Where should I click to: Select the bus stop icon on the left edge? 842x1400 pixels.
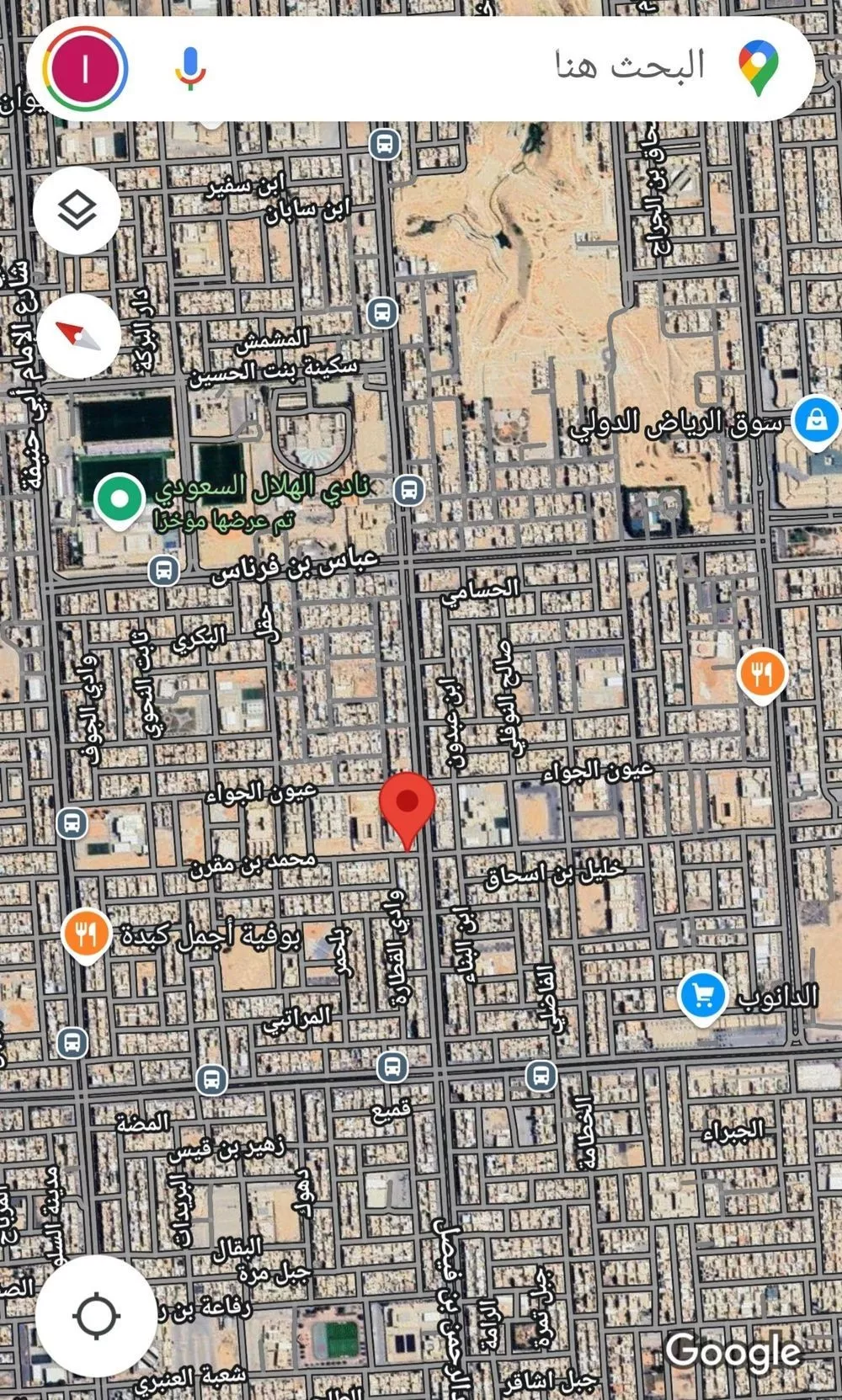pyautogui.click(x=71, y=823)
